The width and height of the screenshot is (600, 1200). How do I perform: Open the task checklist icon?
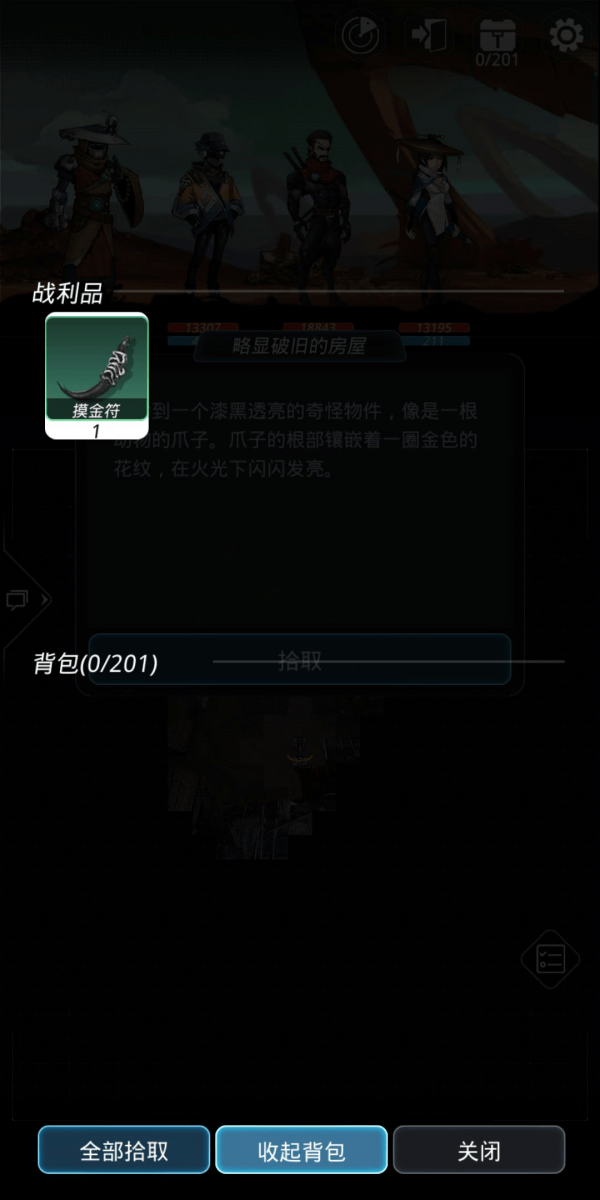[550, 958]
